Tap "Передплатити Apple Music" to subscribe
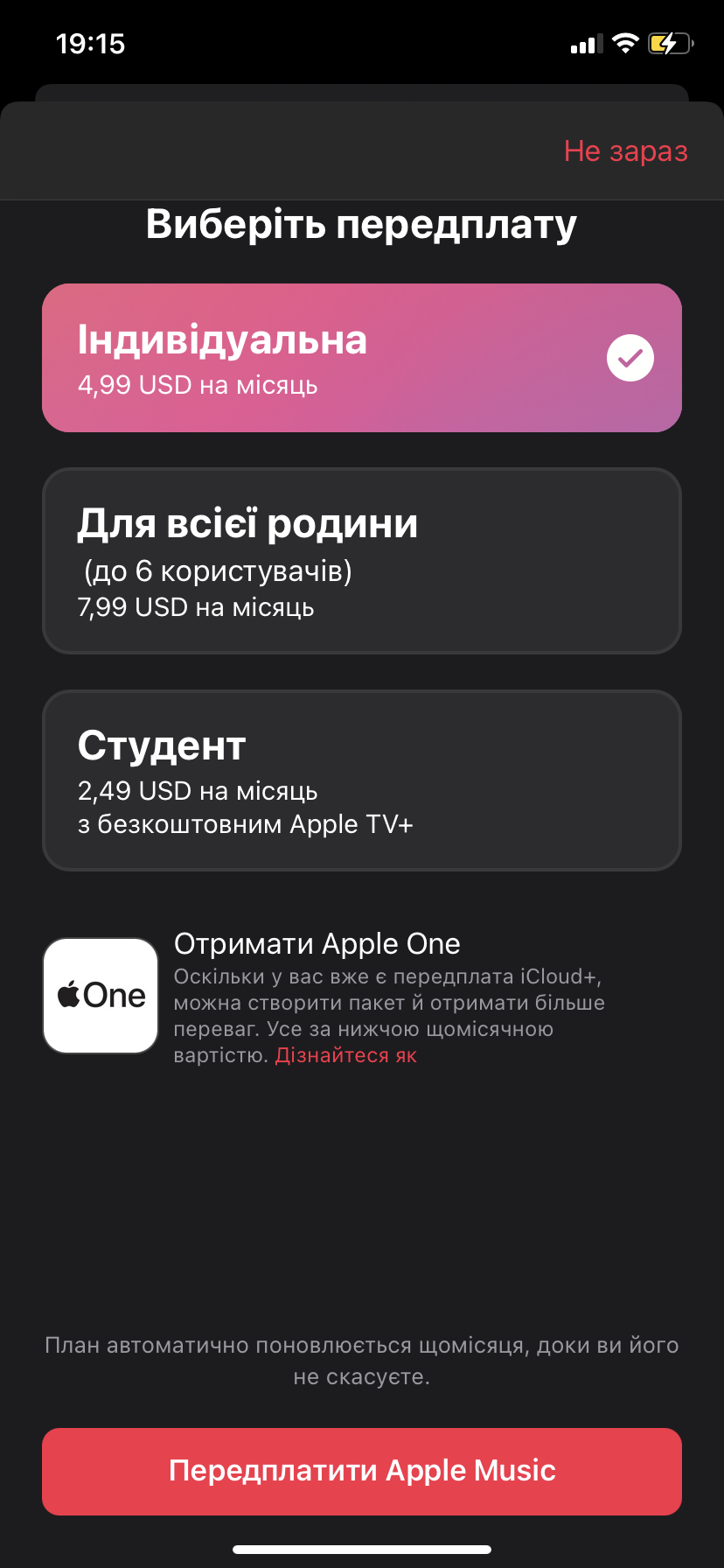Screen dimensions: 724x1568 point(361,1471)
